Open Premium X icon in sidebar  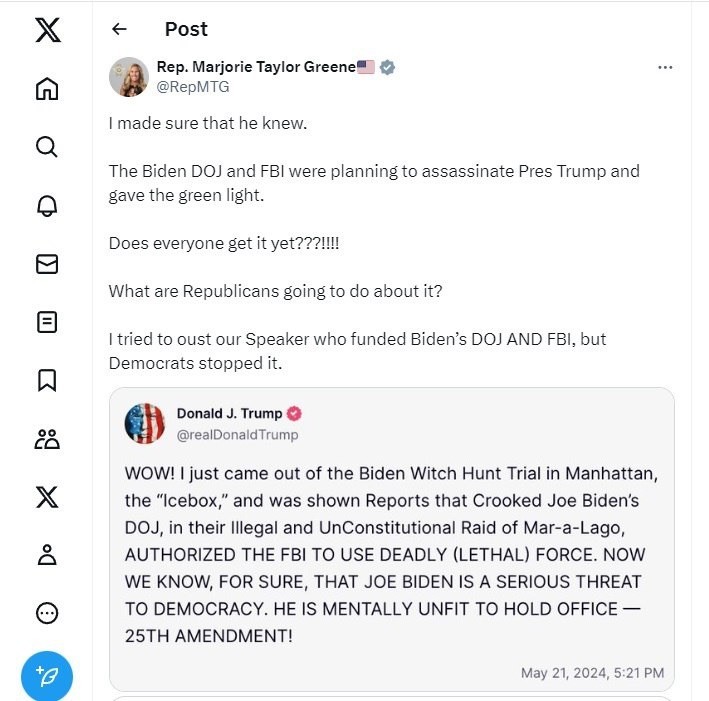point(47,497)
